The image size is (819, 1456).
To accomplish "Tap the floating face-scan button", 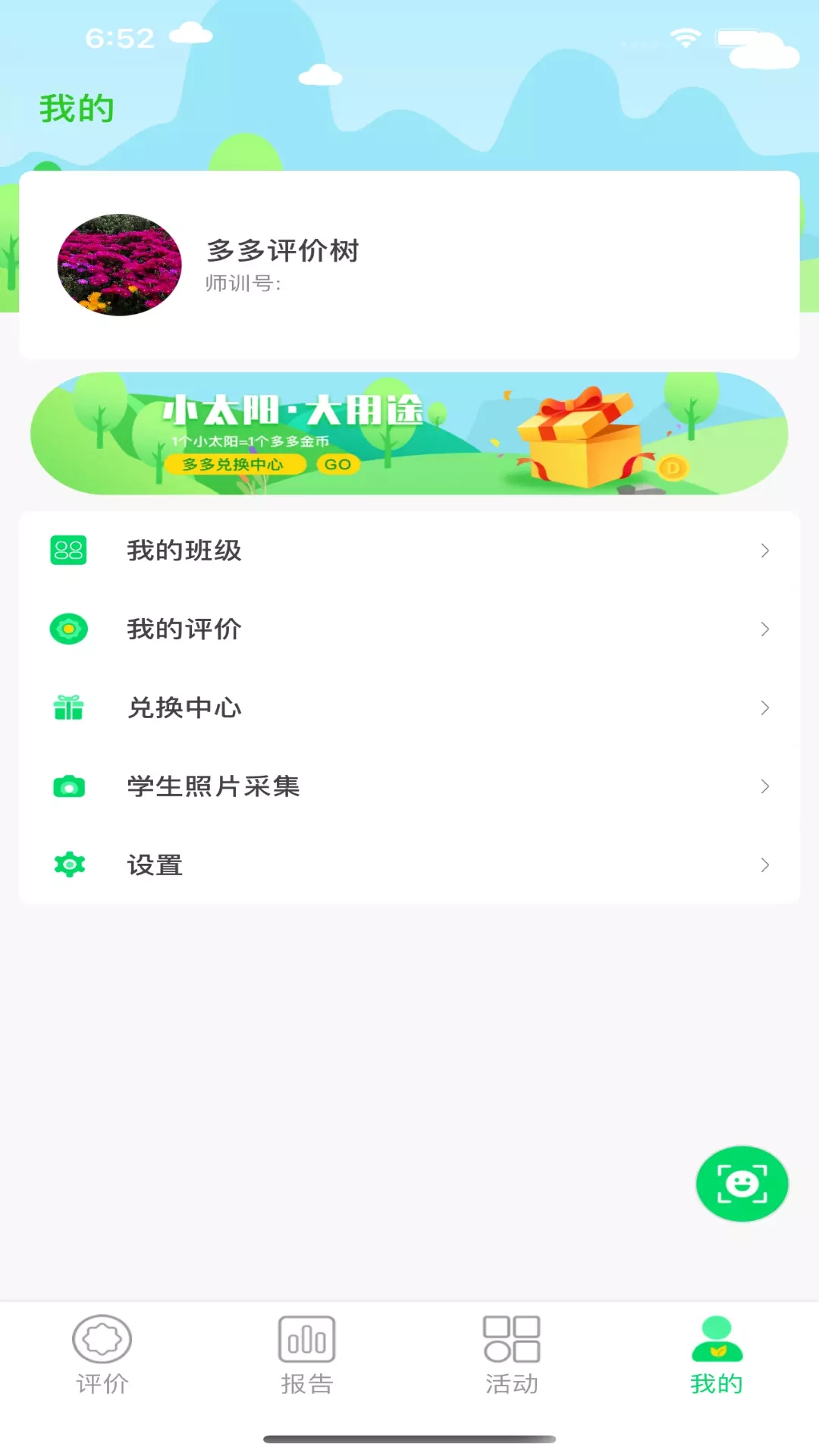I will [742, 1185].
